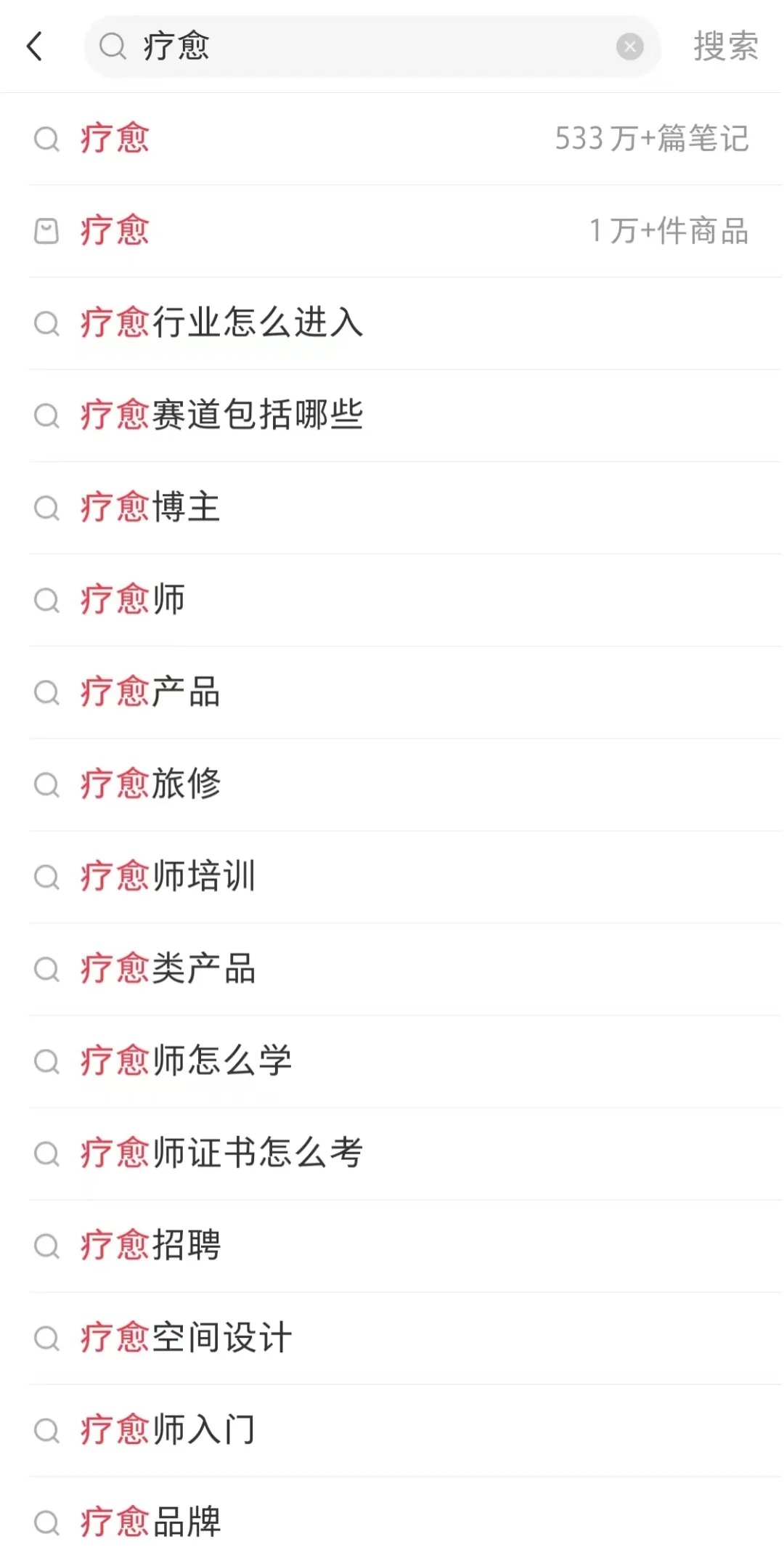
Task: Open 疗愈 notes result with 533万+篇笔记
Action: 392,139
